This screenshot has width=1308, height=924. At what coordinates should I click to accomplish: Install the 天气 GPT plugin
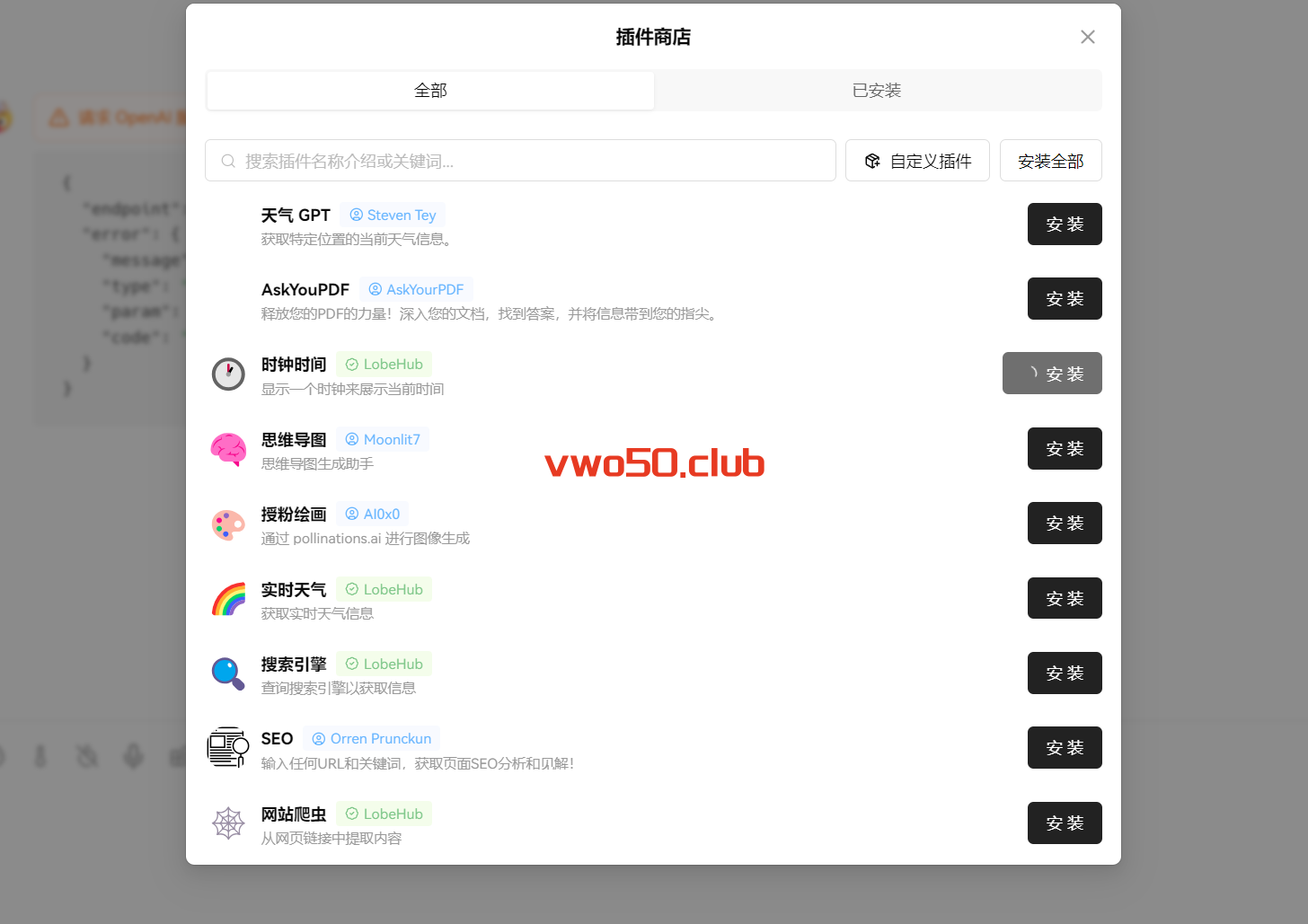(1064, 224)
